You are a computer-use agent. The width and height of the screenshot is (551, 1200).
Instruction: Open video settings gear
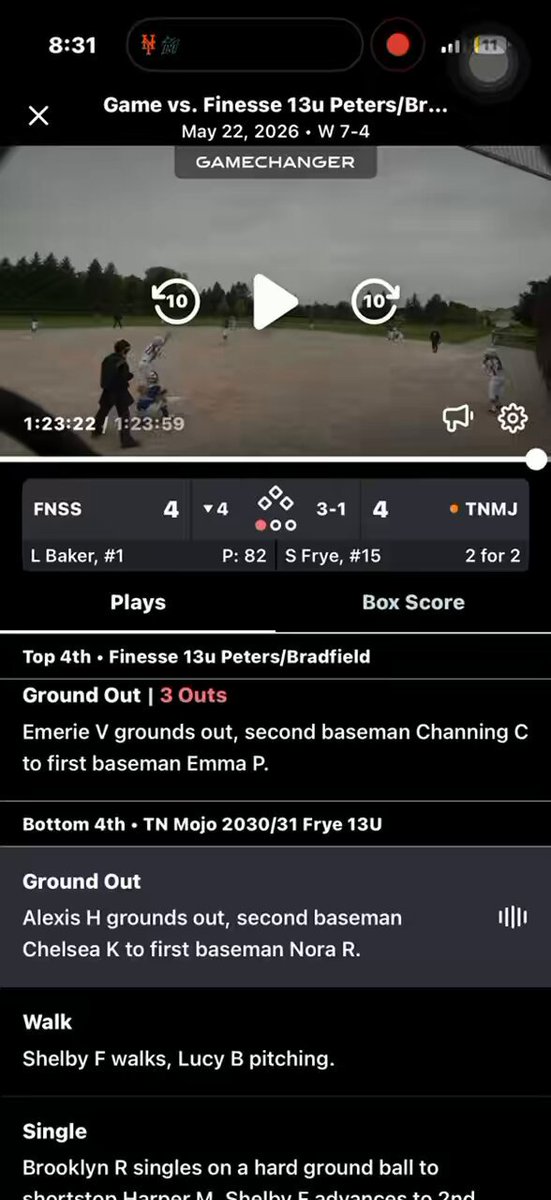[512, 418]
